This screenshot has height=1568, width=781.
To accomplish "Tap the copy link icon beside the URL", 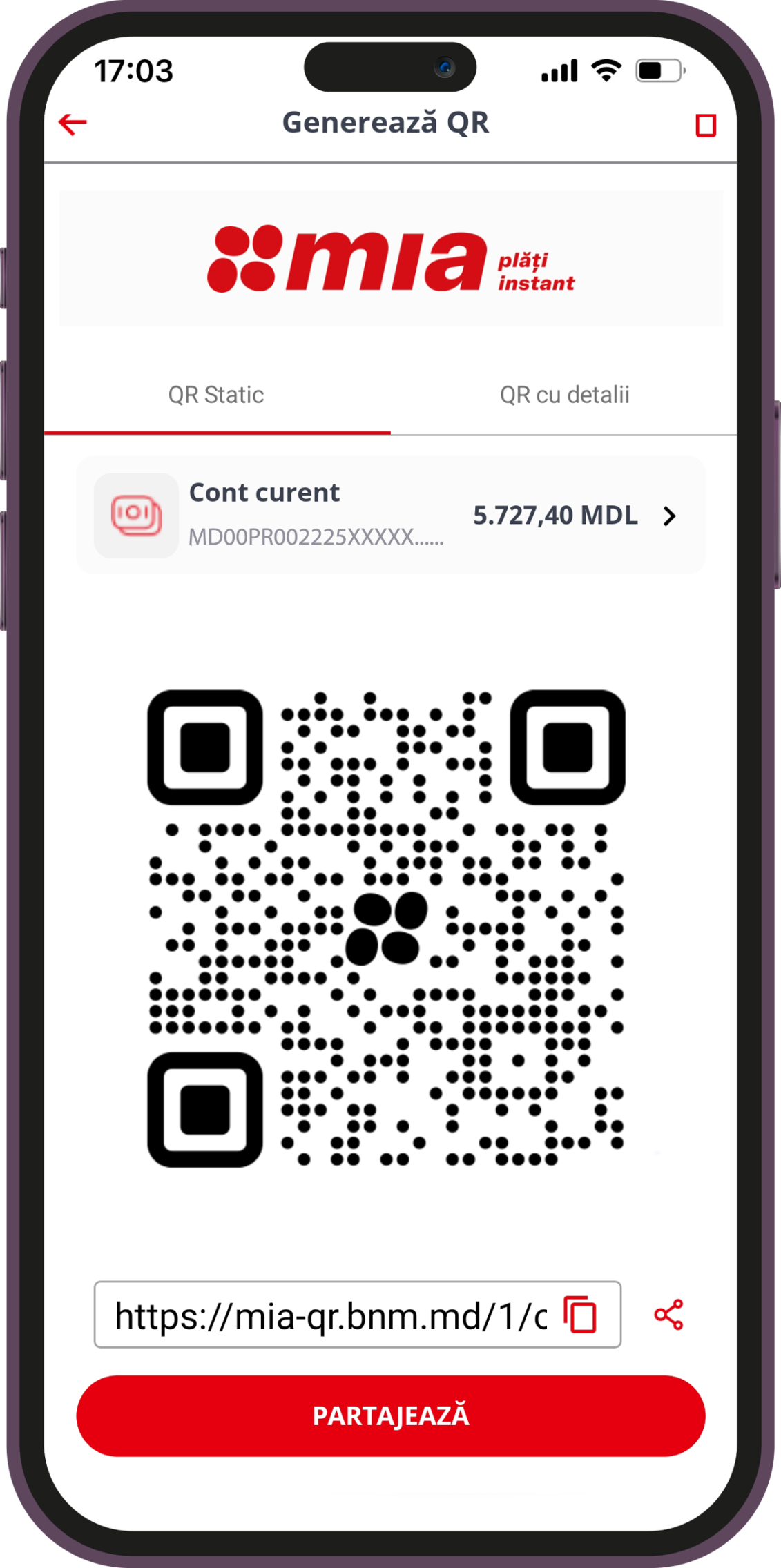I will (580, 1315).
